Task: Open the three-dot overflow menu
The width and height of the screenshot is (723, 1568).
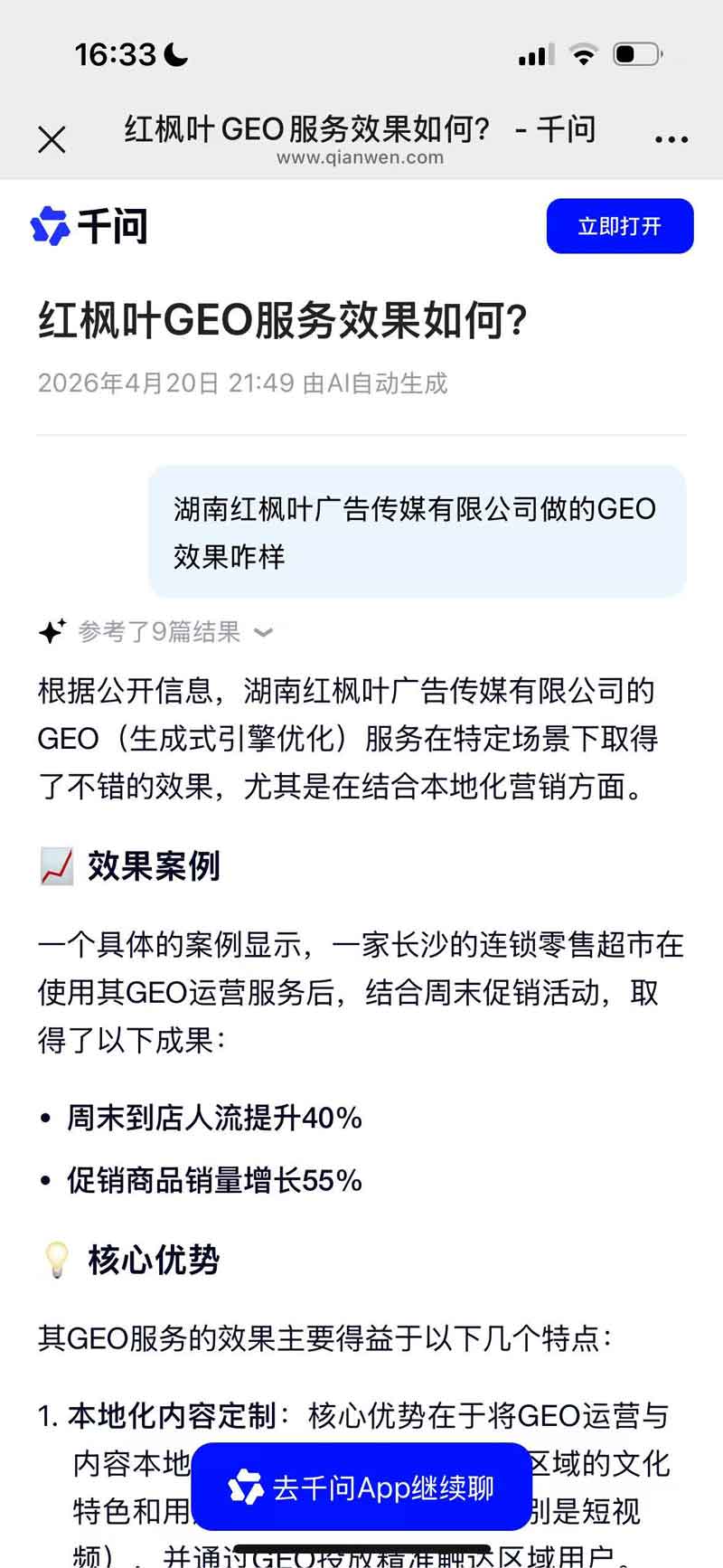Action: (x=671, y=139)
